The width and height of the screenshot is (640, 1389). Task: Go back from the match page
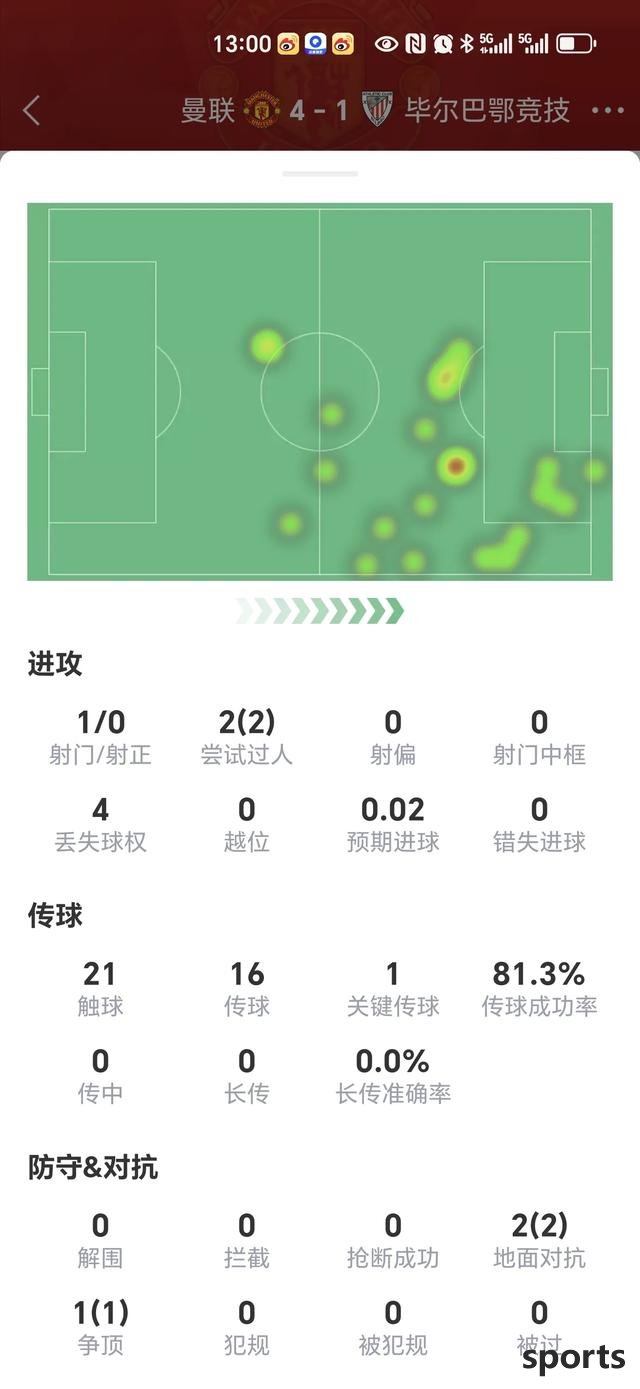pos(32,110)
